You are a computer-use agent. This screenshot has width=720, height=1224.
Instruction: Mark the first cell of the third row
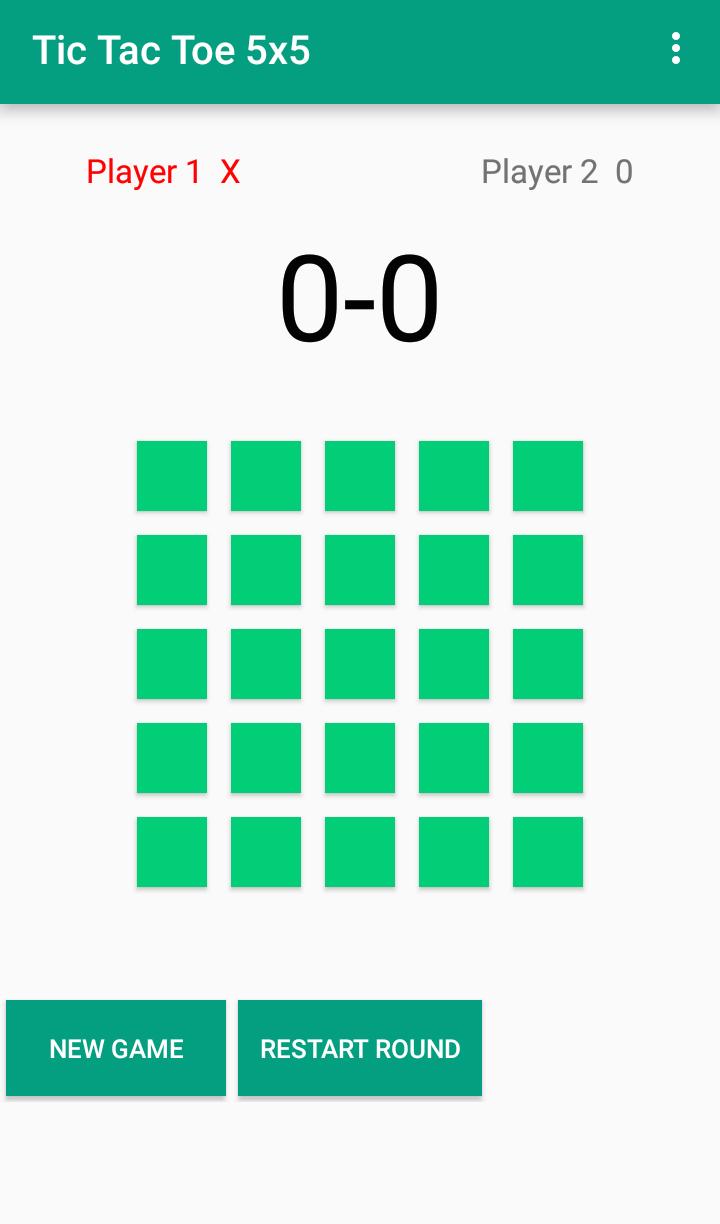point(172,664)
